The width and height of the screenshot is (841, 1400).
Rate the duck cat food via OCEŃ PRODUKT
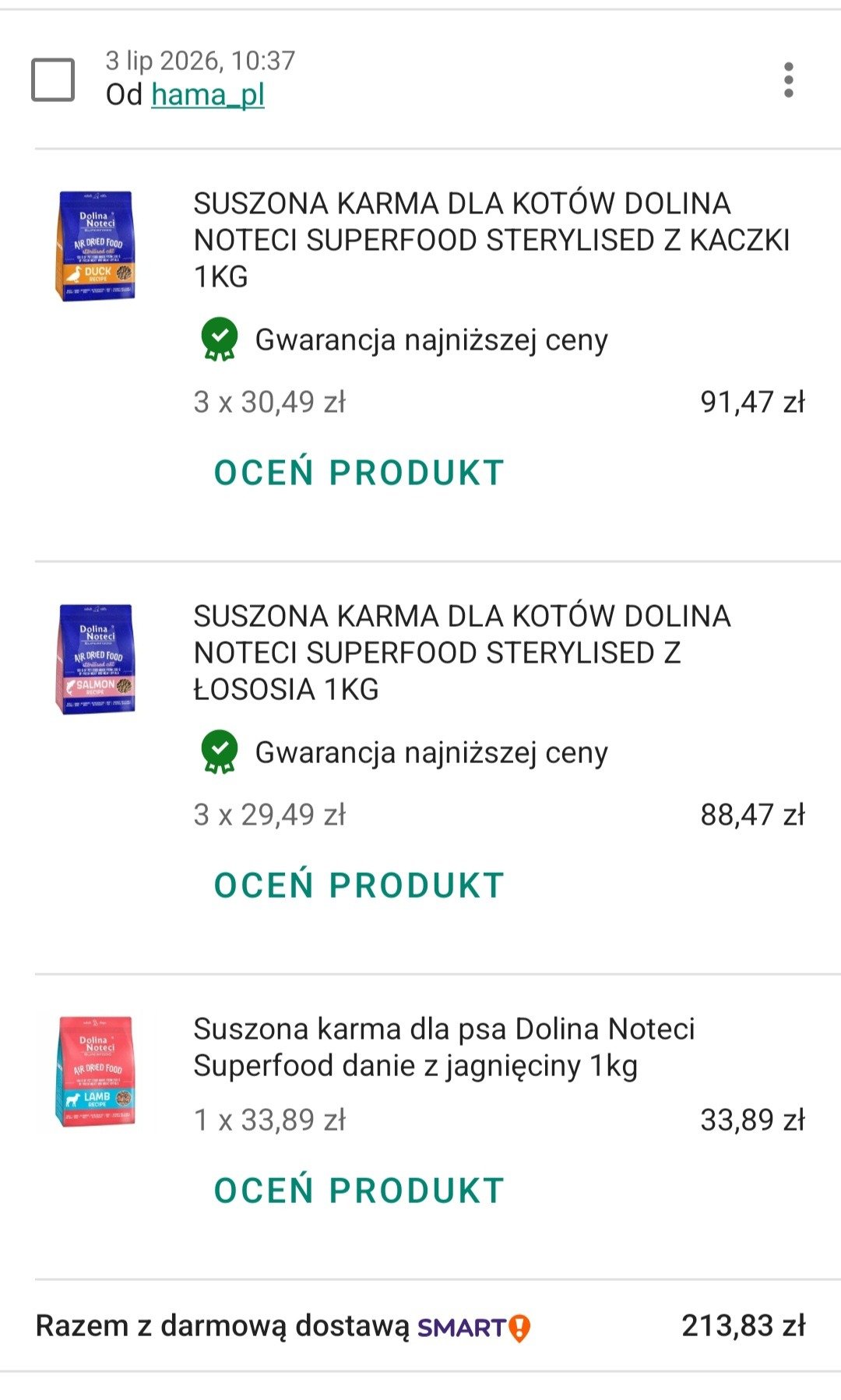tap(360, 473)
